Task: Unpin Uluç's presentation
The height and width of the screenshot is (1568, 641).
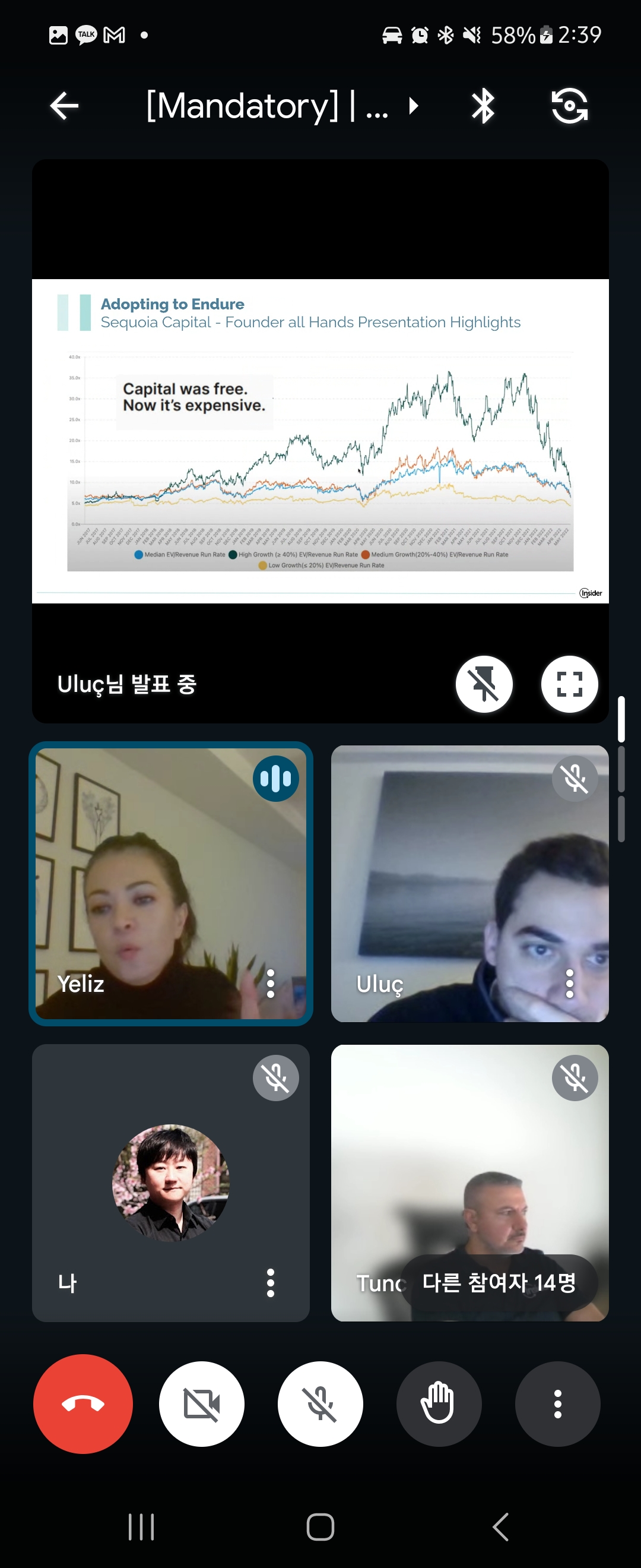Action: tap(484, 684)
